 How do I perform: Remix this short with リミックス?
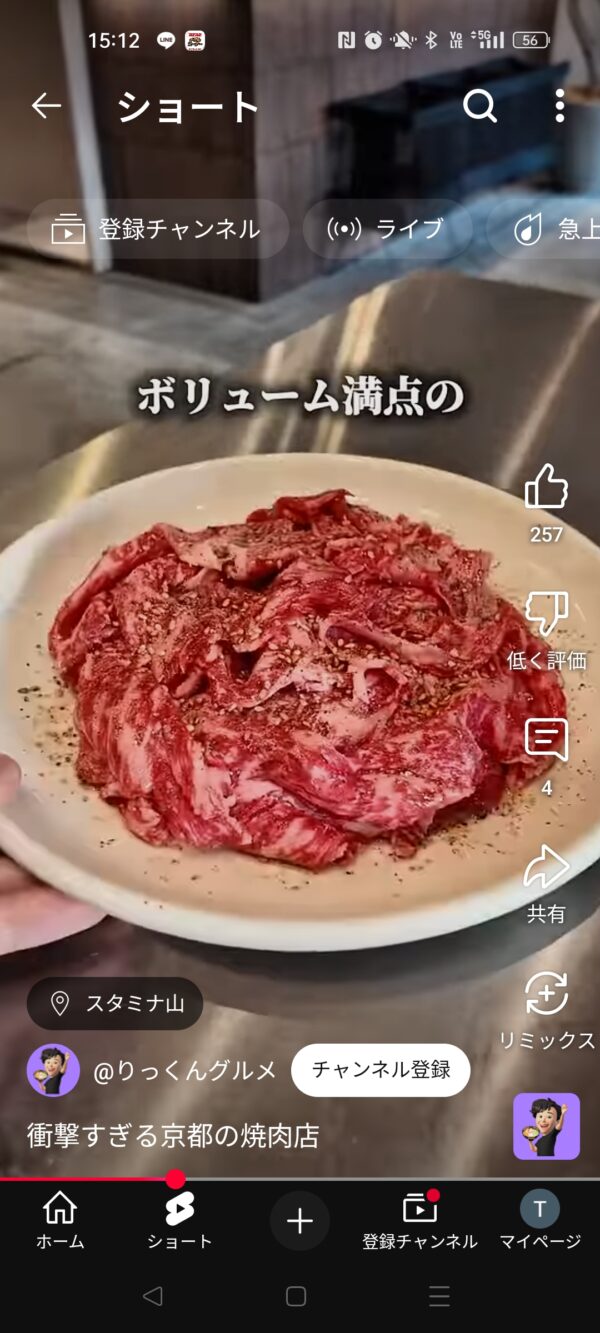pyautogui.click(x=546, y=995)
